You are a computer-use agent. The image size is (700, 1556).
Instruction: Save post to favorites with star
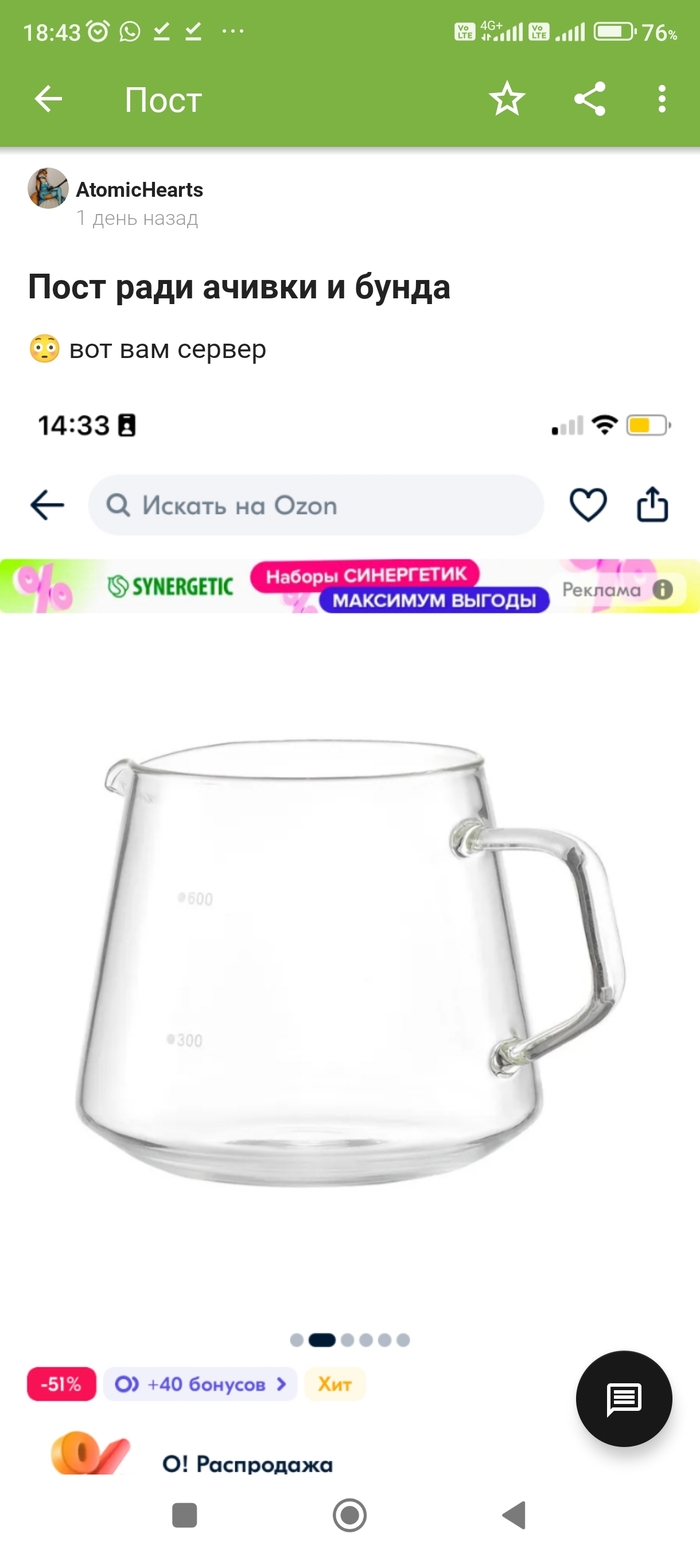(507, 99)
